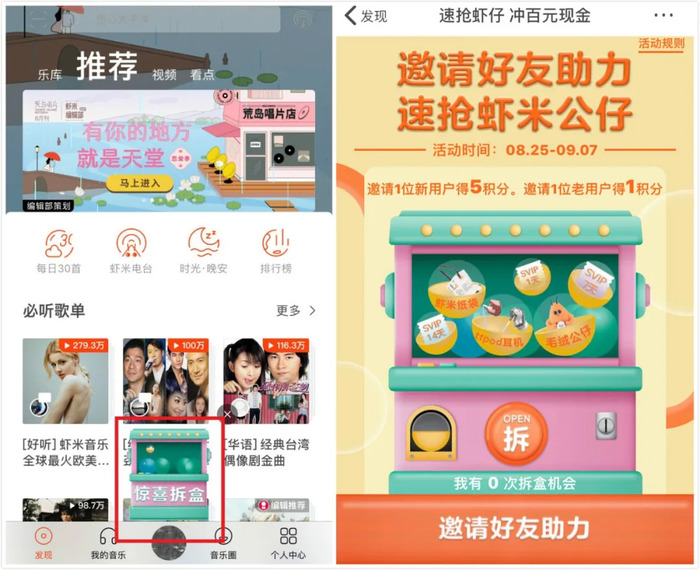Go back to 发现
700x570 pixels.
(366, 16)
